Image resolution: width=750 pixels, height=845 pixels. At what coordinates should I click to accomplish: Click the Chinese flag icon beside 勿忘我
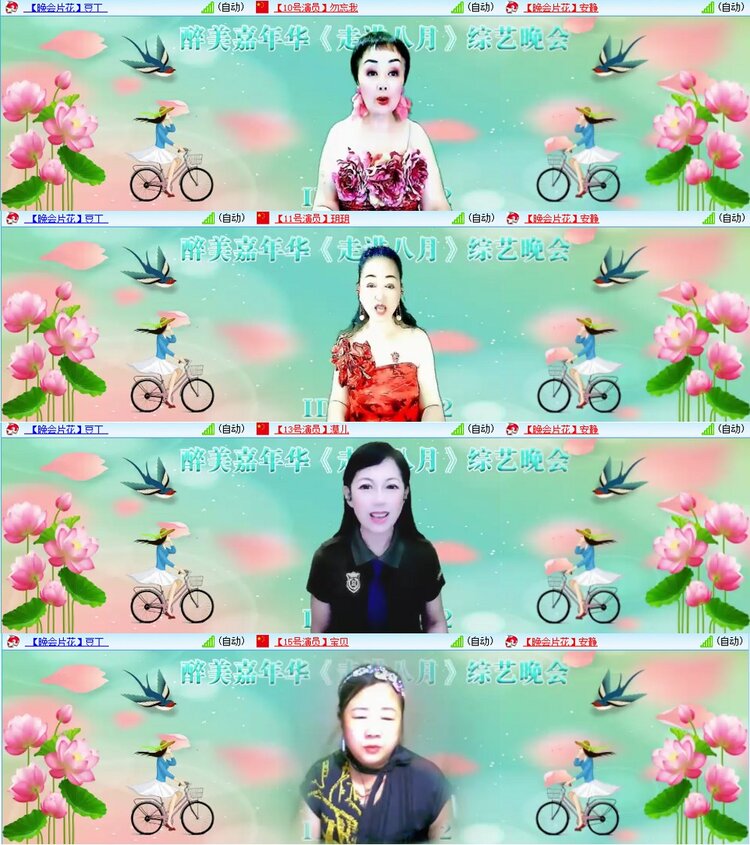(x=262, y=8)
